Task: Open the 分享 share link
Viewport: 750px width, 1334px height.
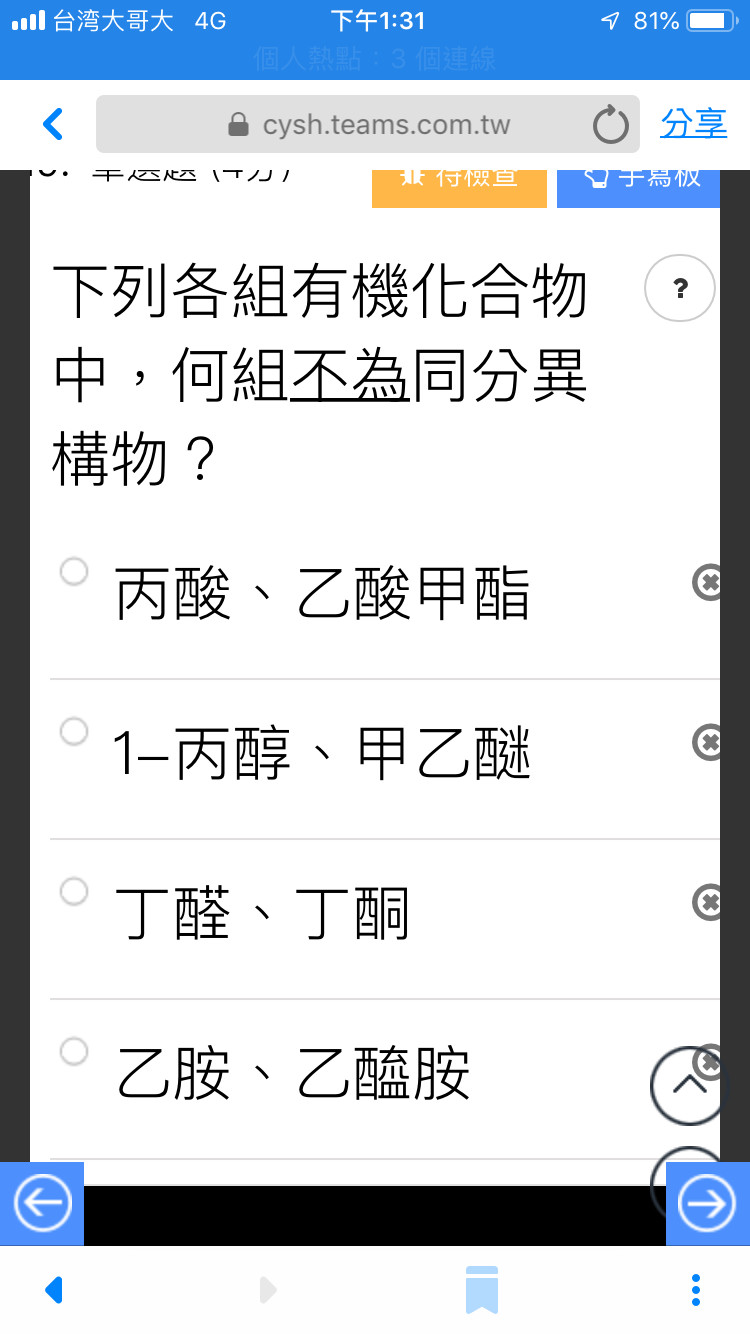Action: 693,124
